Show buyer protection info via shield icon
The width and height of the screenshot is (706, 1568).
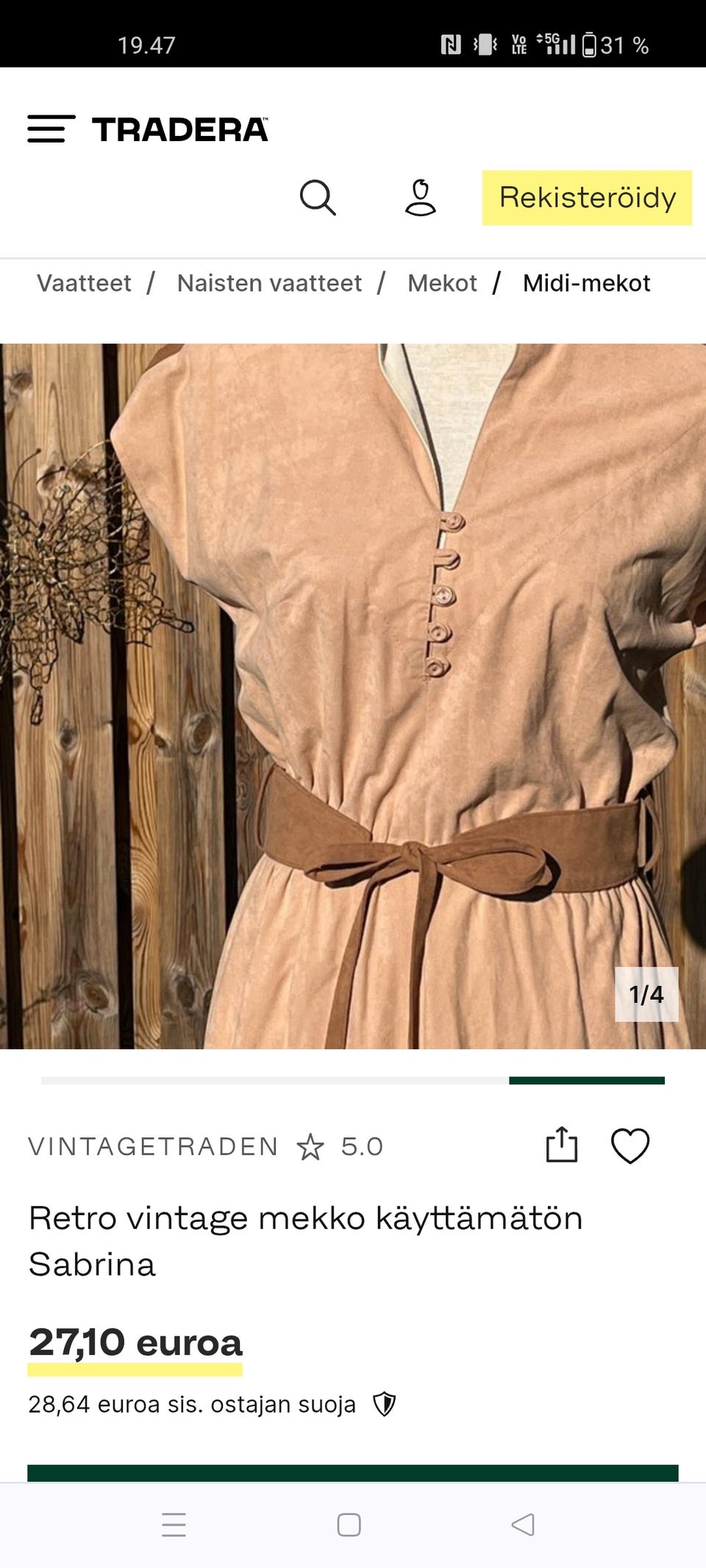(384, 1404)
